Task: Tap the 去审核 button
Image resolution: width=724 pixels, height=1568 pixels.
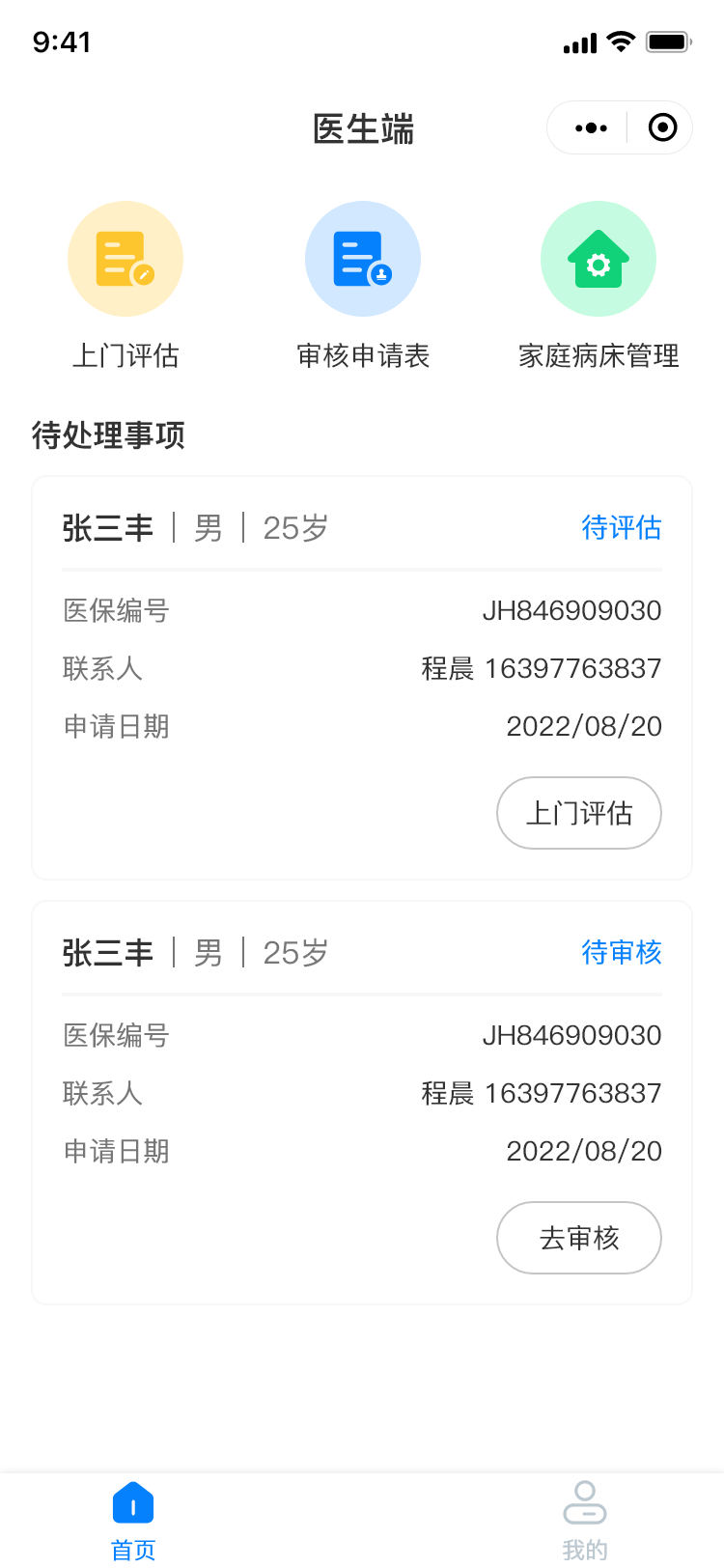Action: point(579,1238)
